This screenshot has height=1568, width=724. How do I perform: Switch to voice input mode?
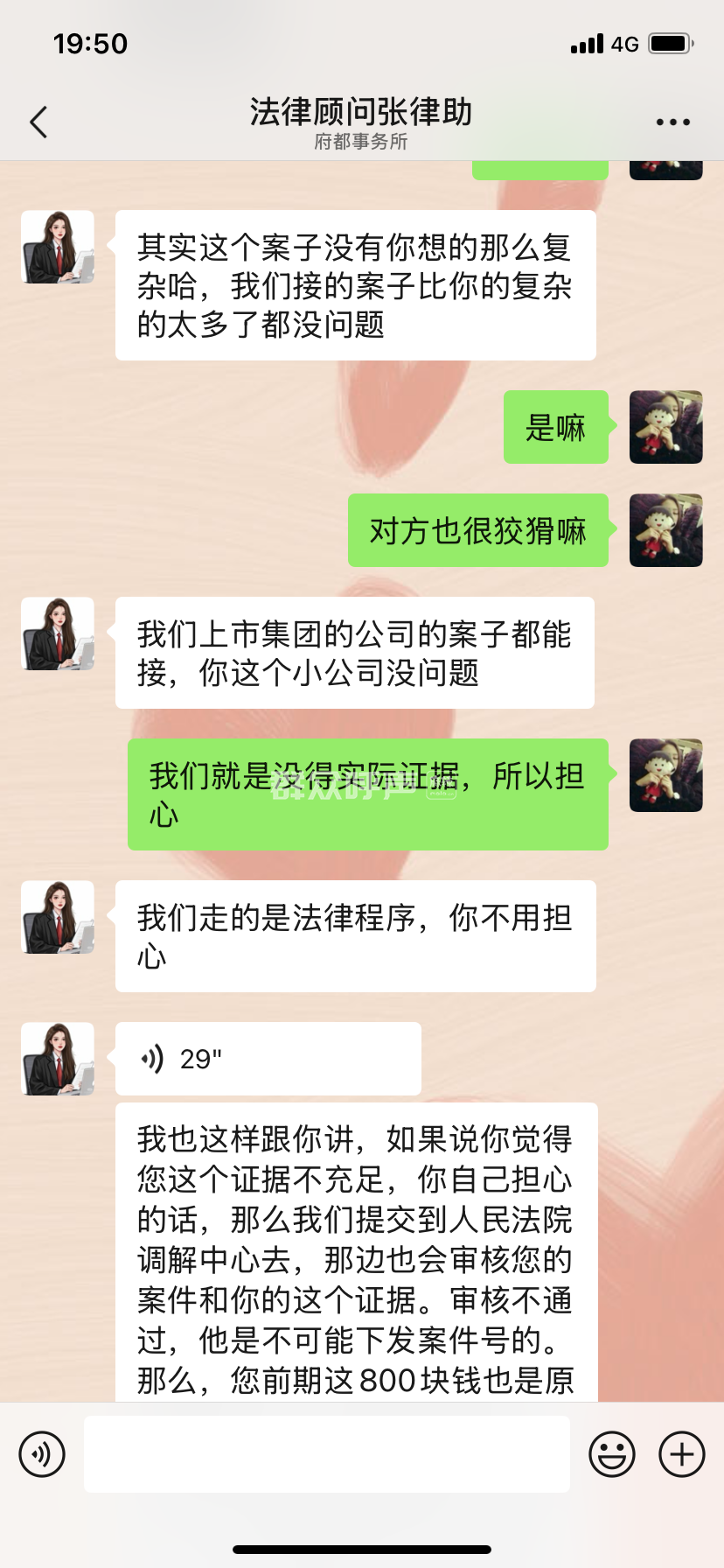[42, 1454]
